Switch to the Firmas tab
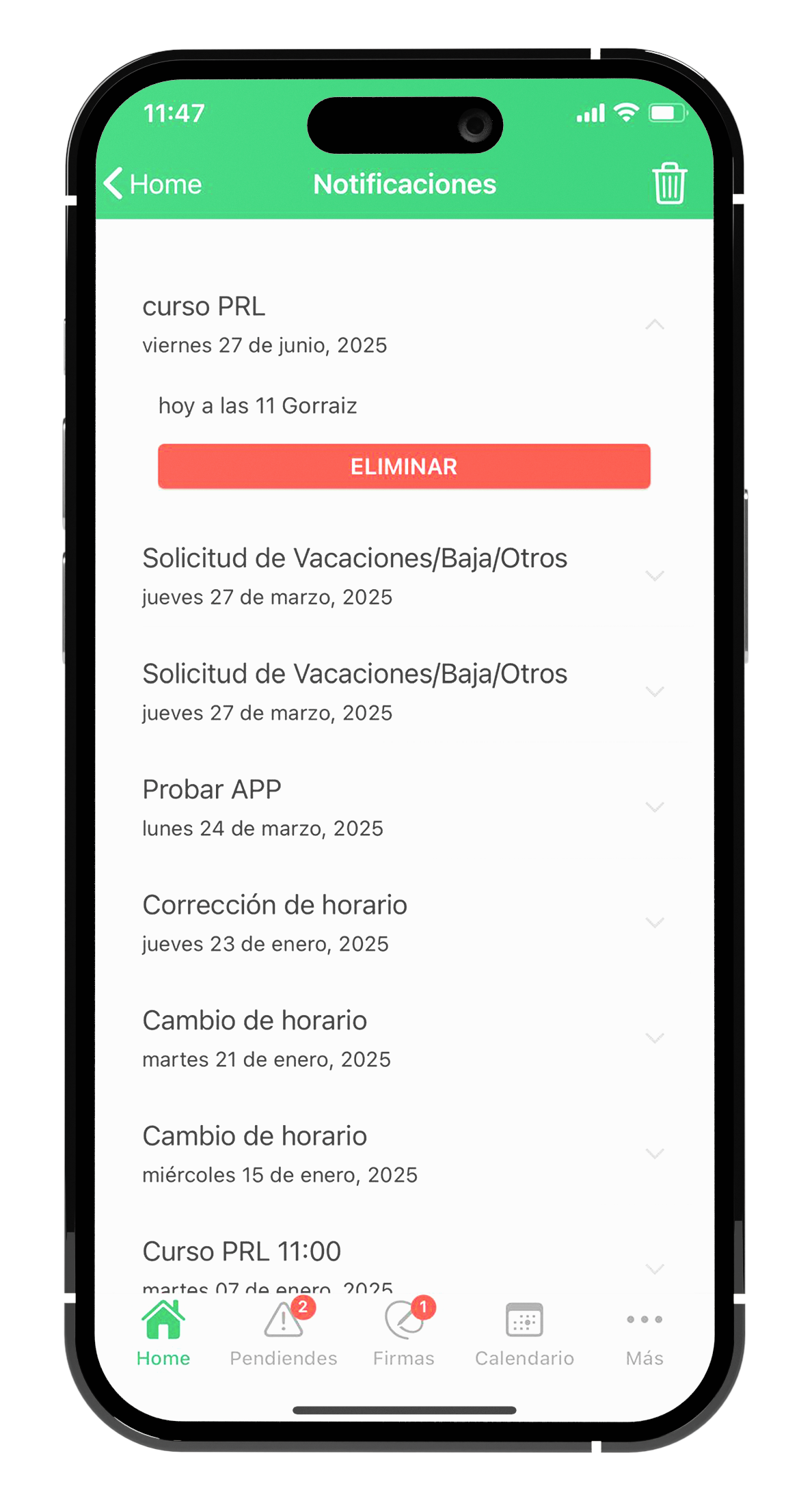This screenshot has width=812, height=1501. click(404, 1333)
